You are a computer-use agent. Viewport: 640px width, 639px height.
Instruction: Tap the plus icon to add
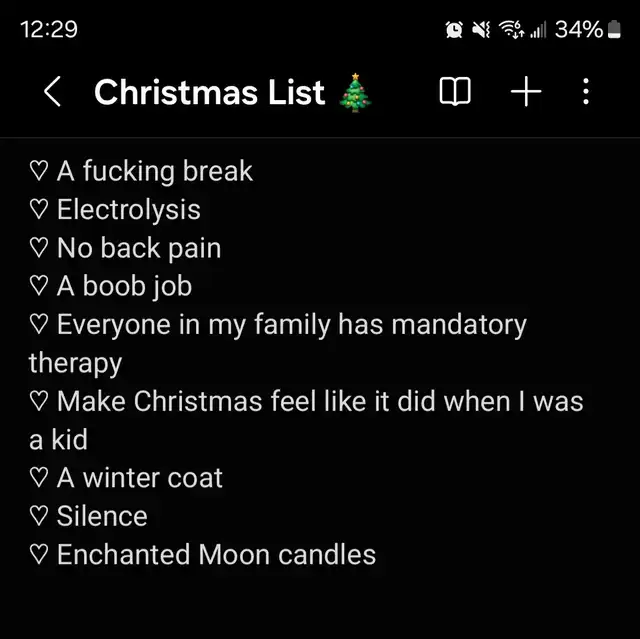point(525,93)
